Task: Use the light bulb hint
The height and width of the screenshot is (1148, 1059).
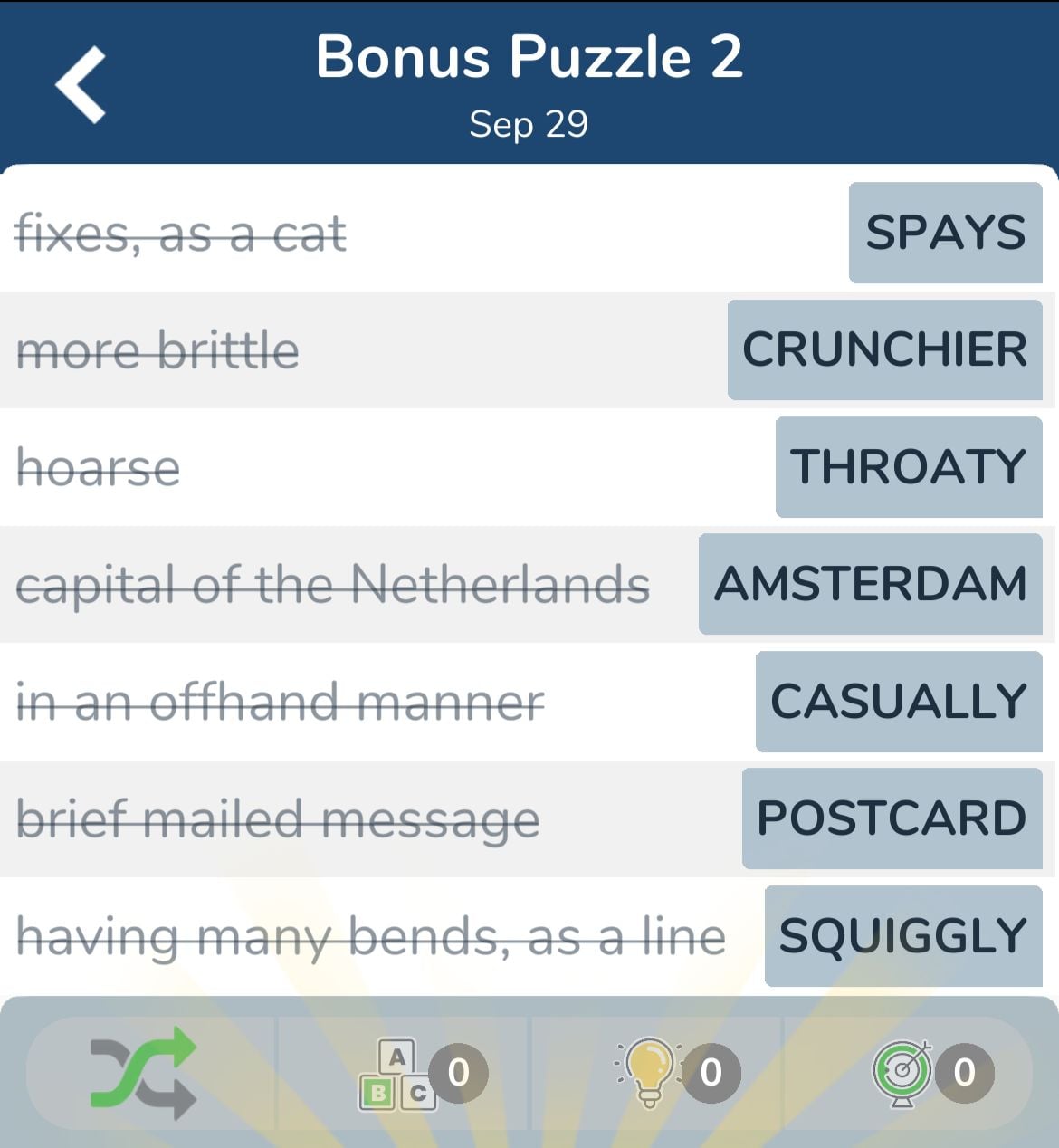Action: coord(650,1072)
